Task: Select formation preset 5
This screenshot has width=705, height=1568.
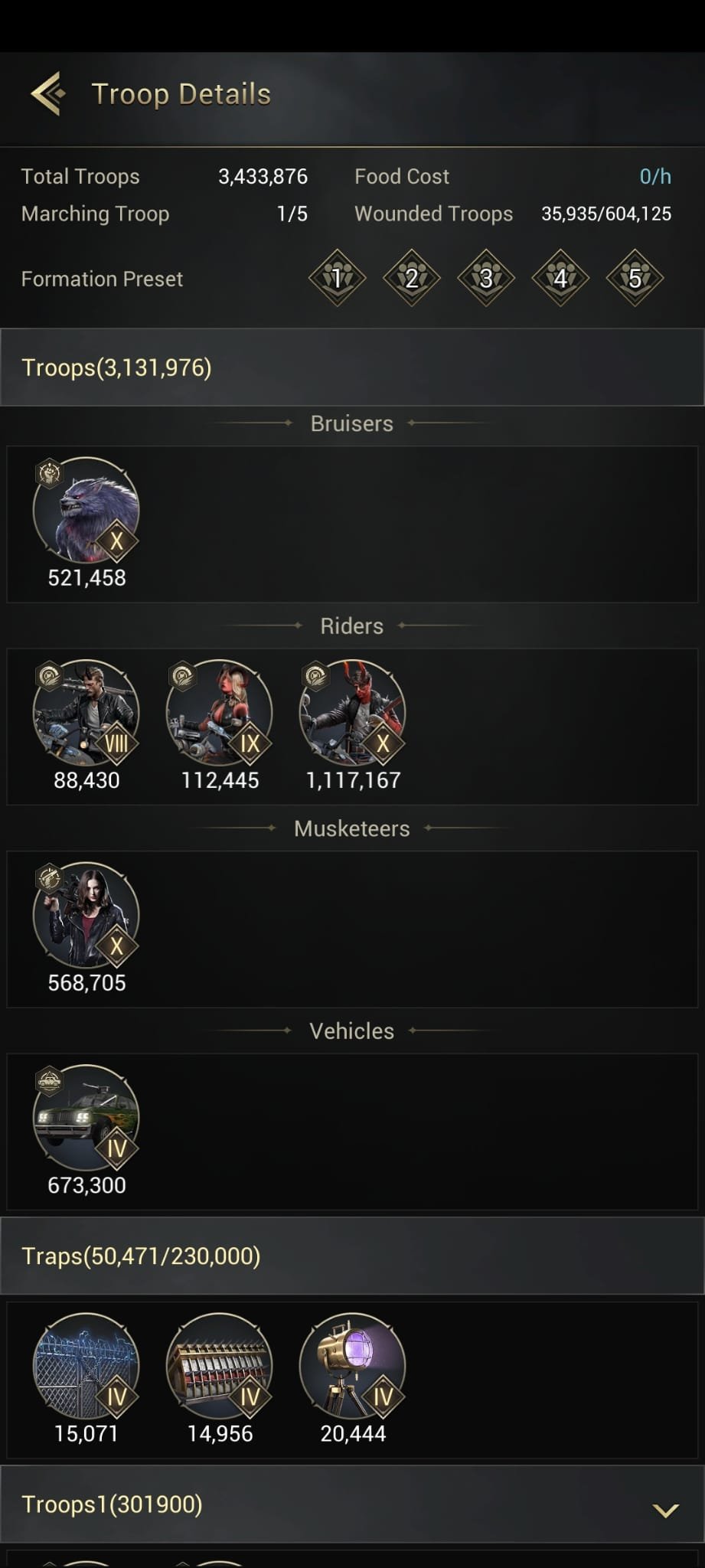Action: [635, 278]
